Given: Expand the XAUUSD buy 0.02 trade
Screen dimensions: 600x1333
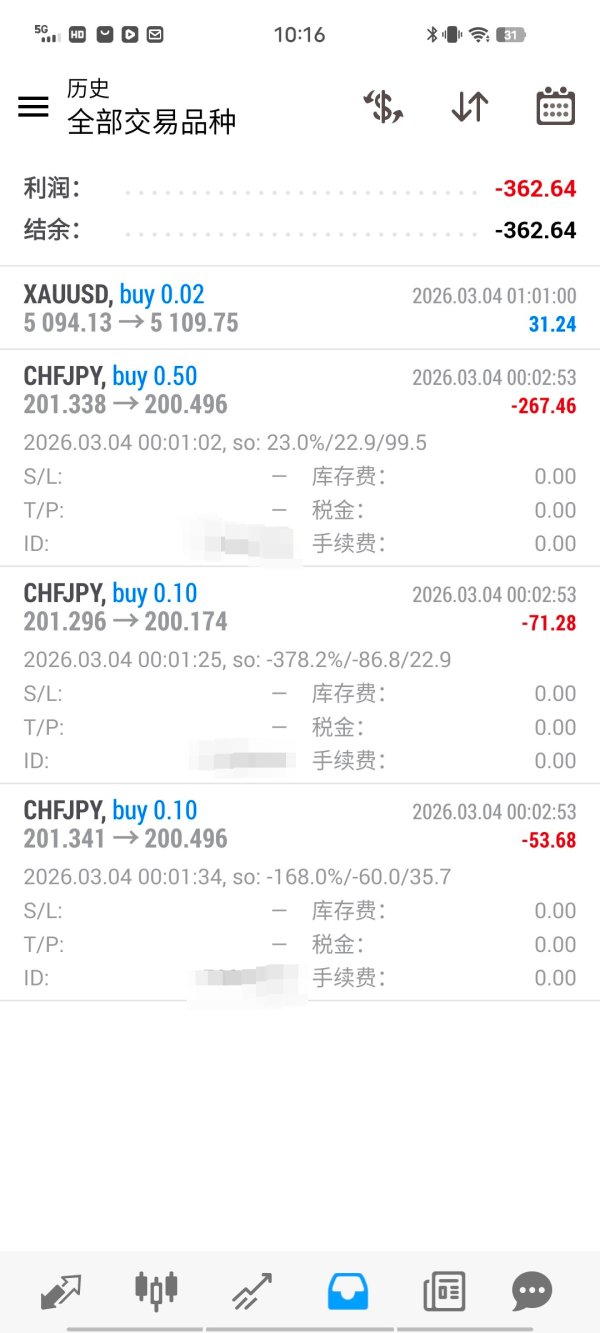Looking at the screenshot, I should (x=300, y=308).
